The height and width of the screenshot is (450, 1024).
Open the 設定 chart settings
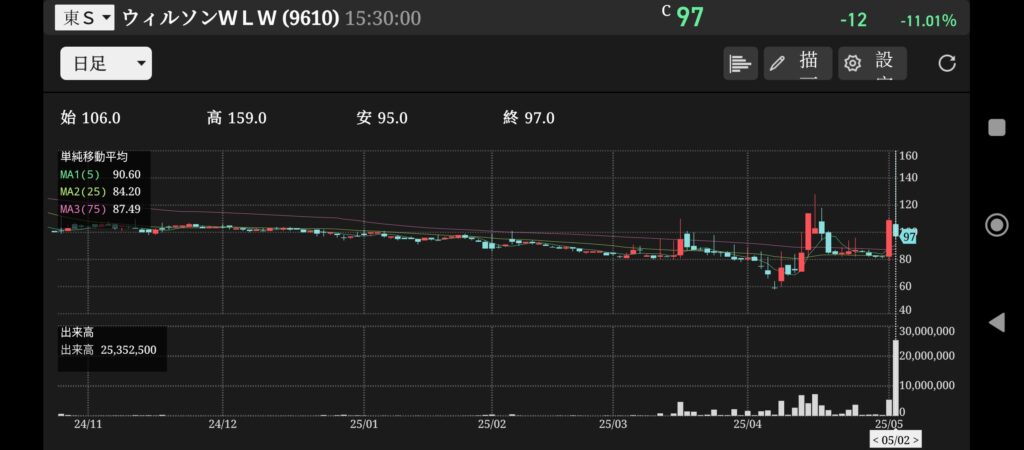[x=872, y=63]
